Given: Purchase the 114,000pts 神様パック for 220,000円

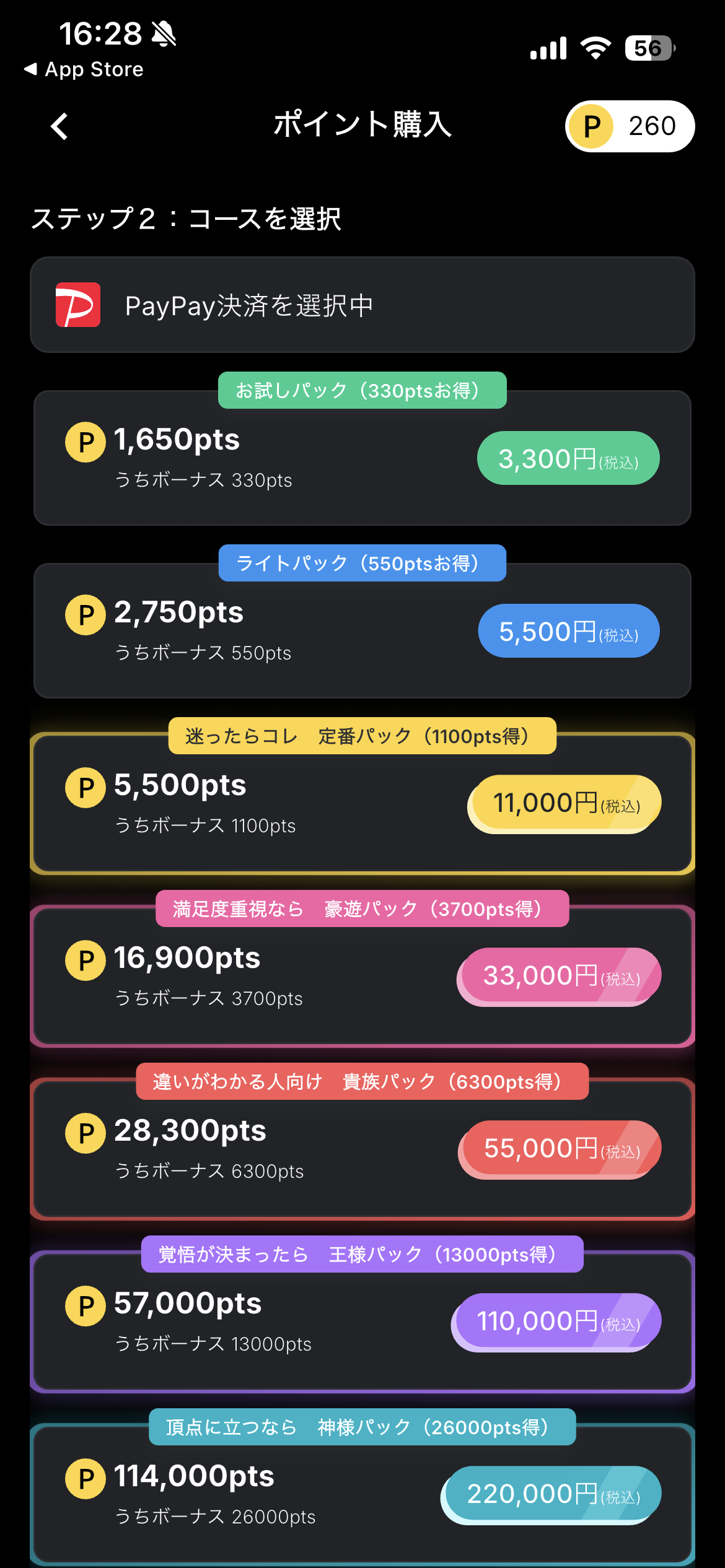Looking at the screenshot, I should [551, 1495].
